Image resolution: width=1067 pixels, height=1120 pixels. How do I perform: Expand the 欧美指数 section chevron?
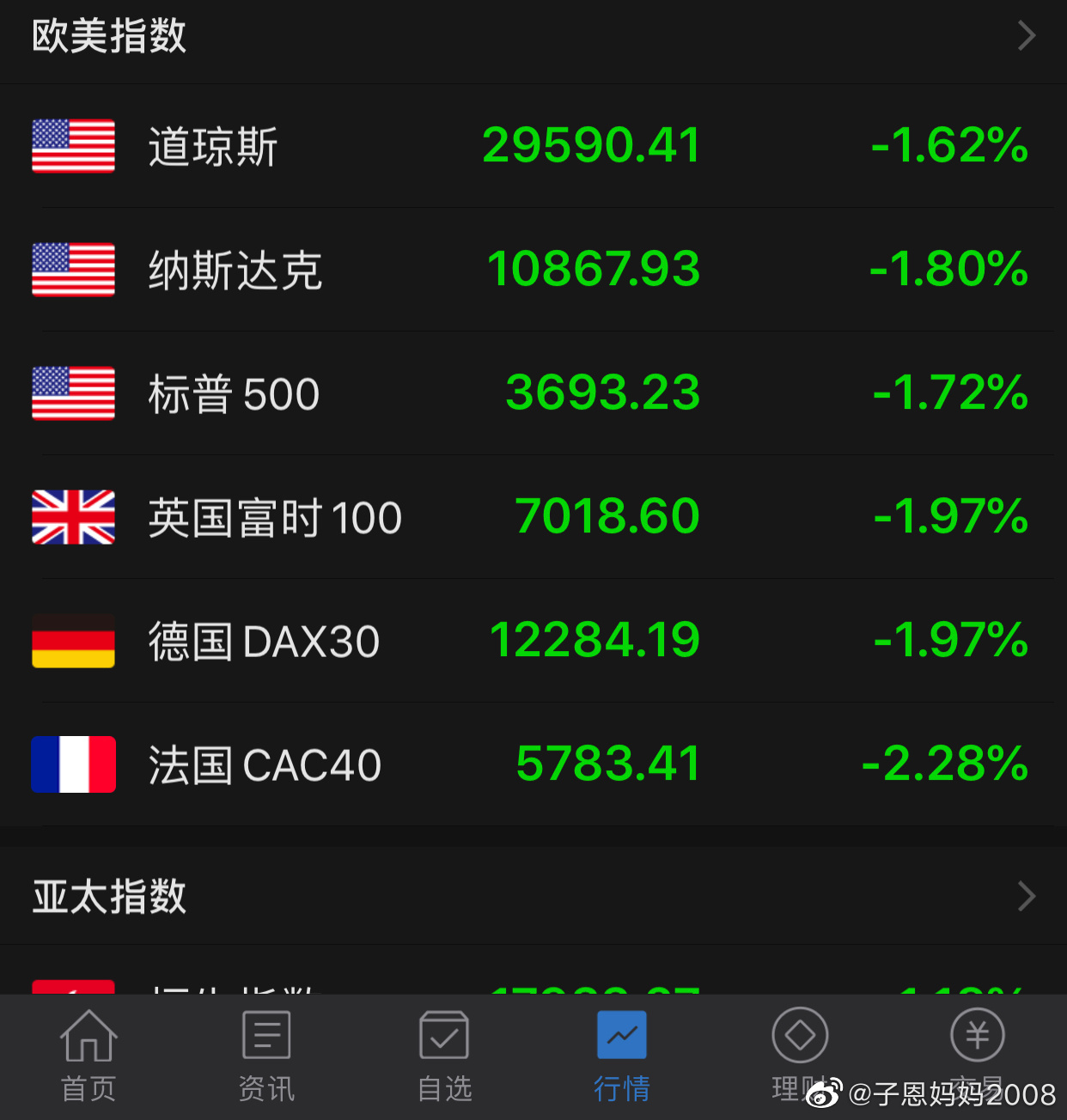[1026, 36]
